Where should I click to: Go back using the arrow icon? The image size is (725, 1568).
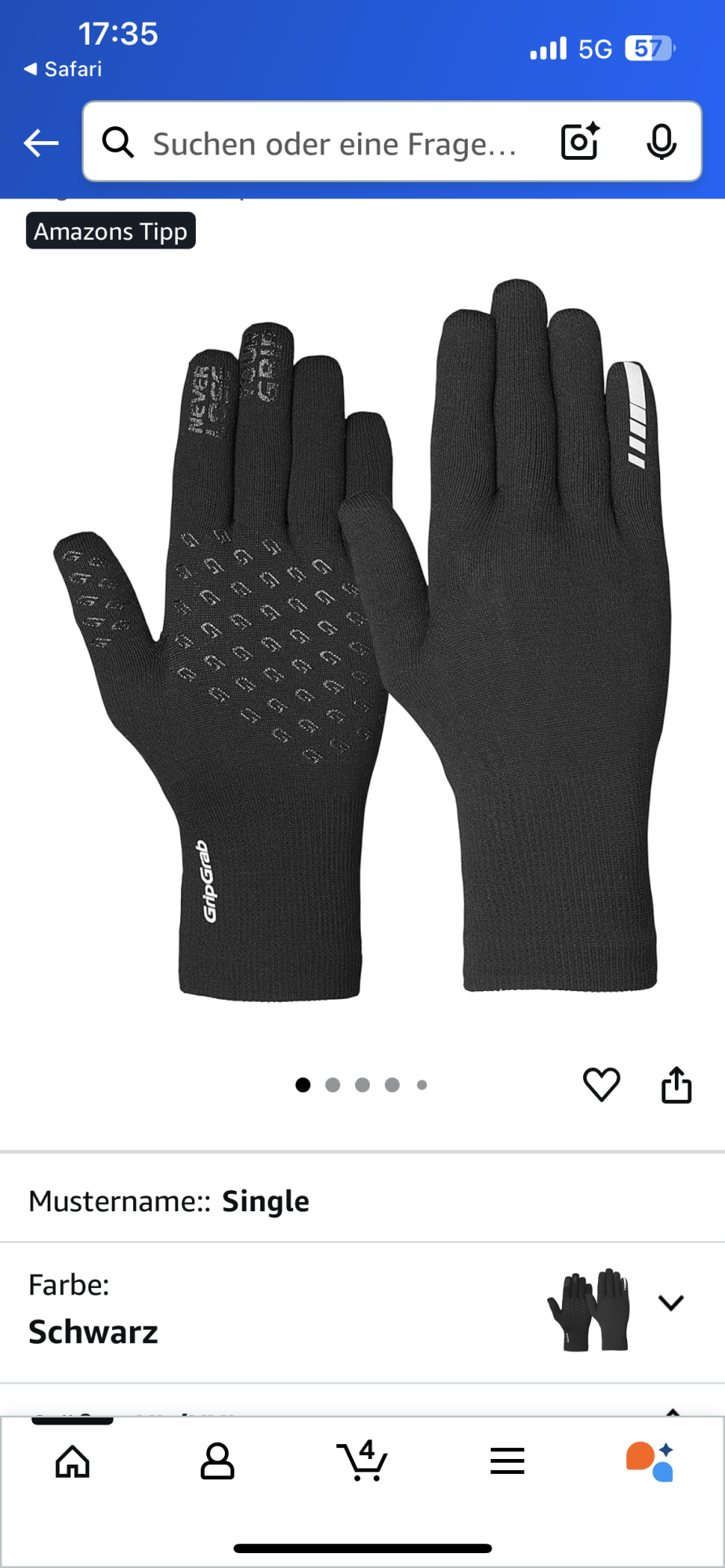41,143
